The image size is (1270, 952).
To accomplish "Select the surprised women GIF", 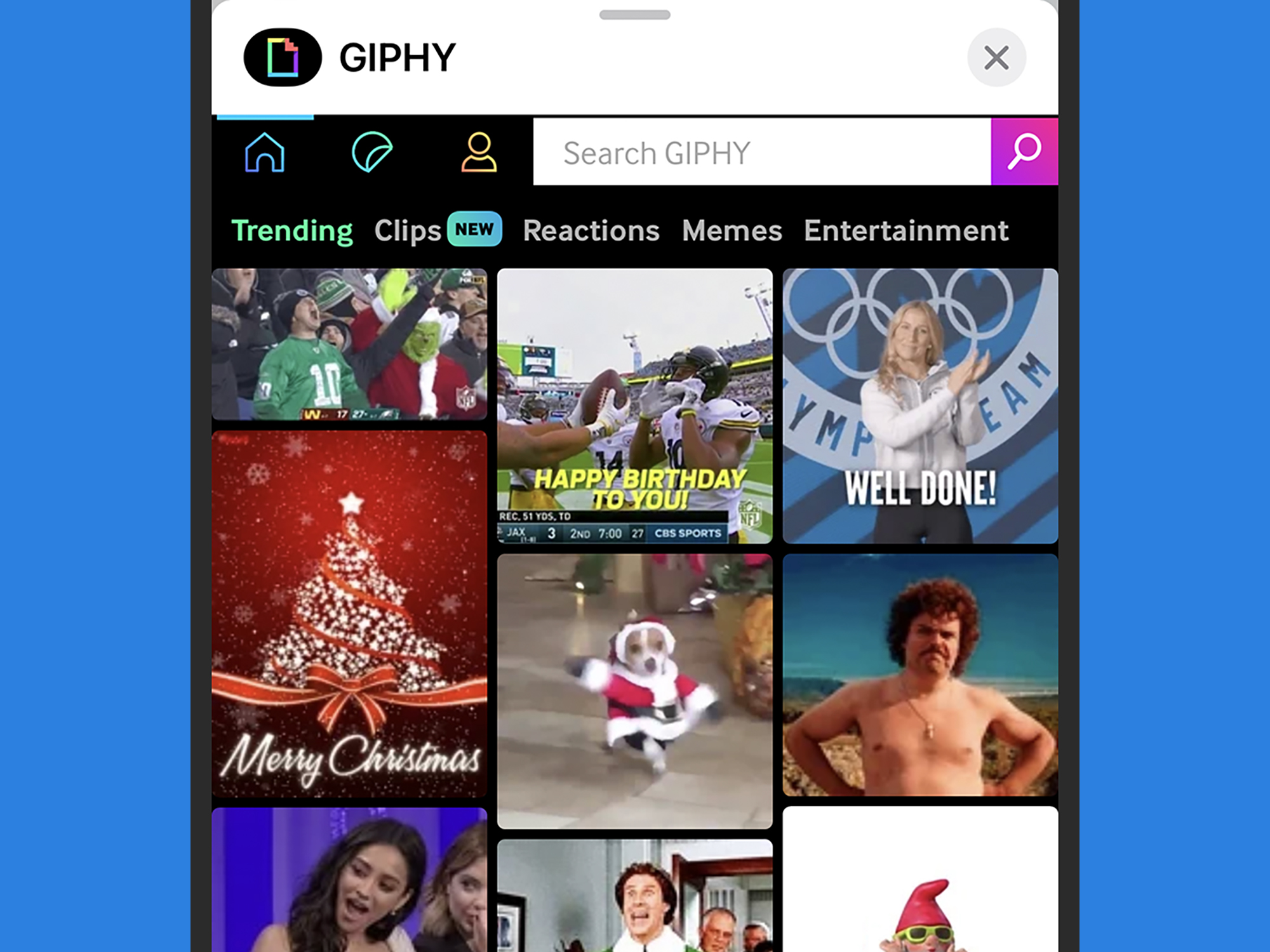I will coord(349,881).
